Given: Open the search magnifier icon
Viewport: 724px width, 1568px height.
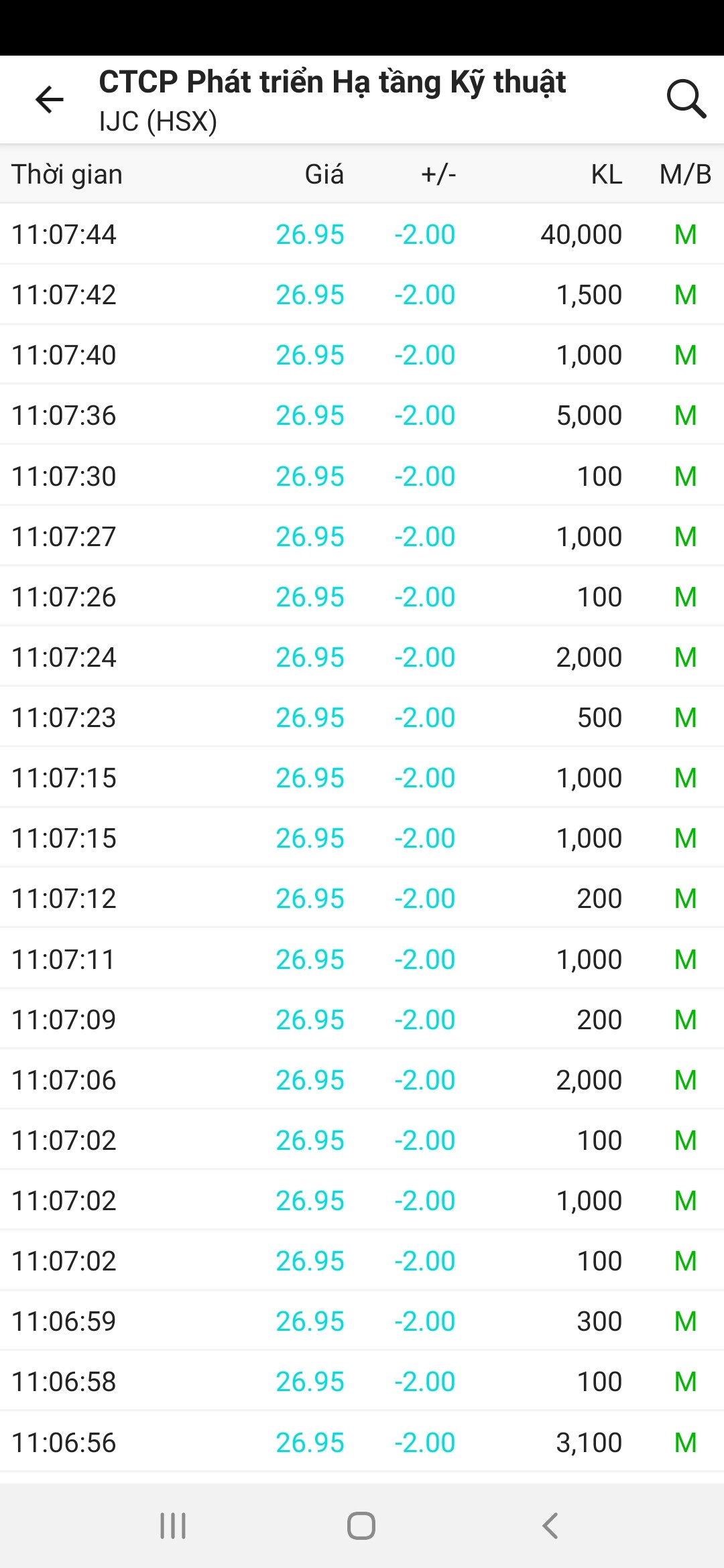Looking at the screenshot, I should click(686, 99).
